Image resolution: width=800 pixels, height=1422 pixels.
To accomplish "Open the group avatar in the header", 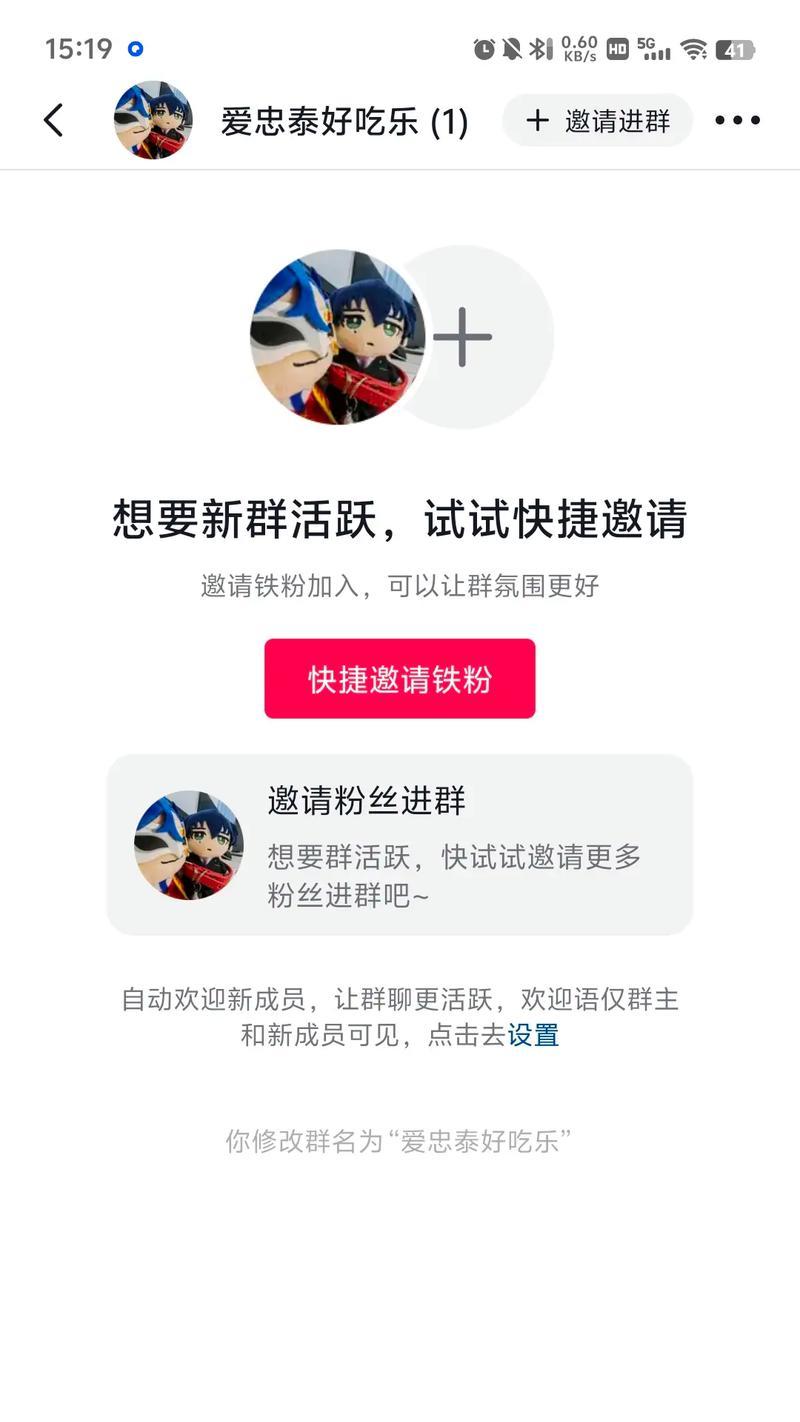I will click(x=153, y=120).
